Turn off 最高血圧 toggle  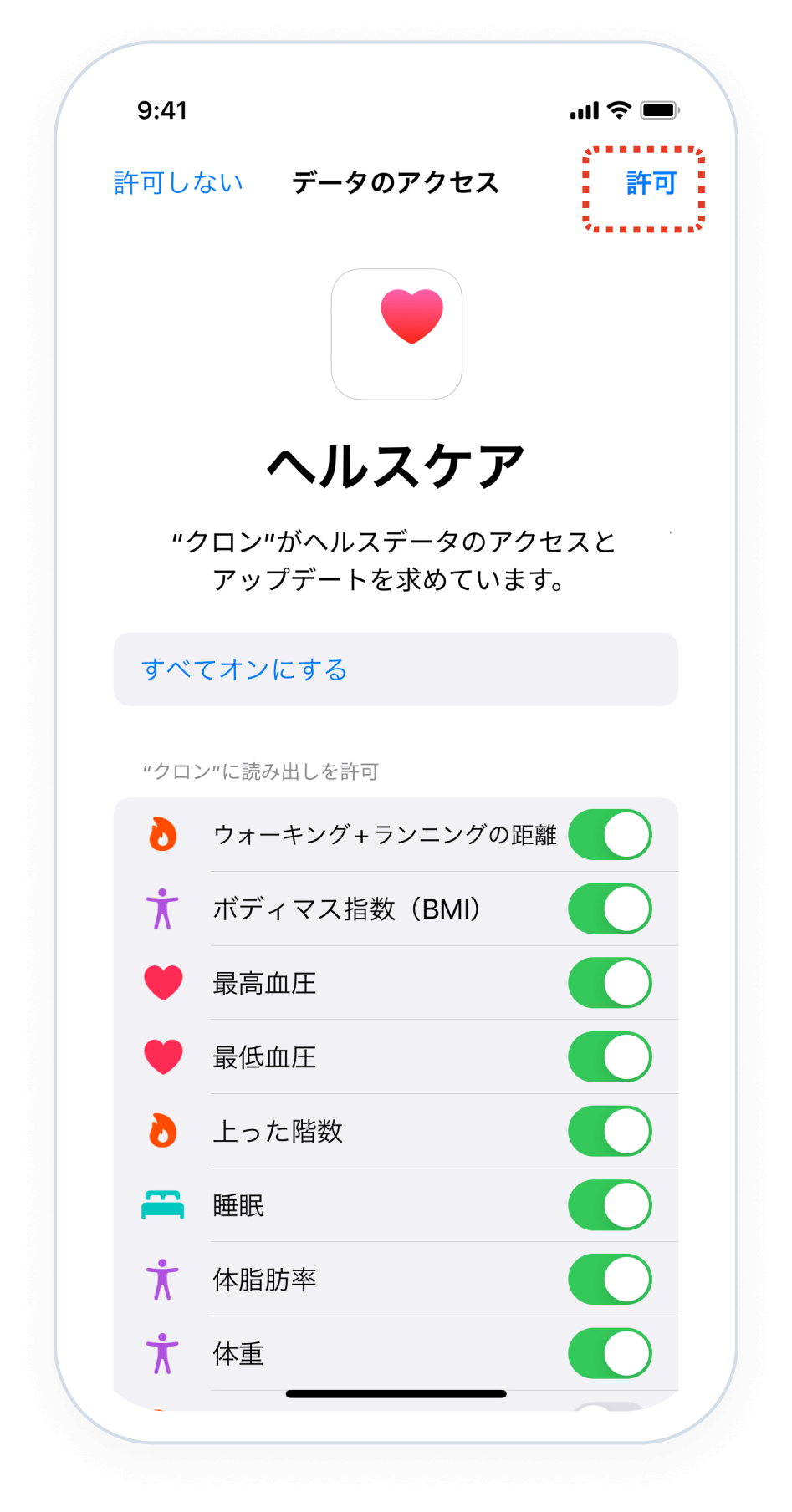610,983
